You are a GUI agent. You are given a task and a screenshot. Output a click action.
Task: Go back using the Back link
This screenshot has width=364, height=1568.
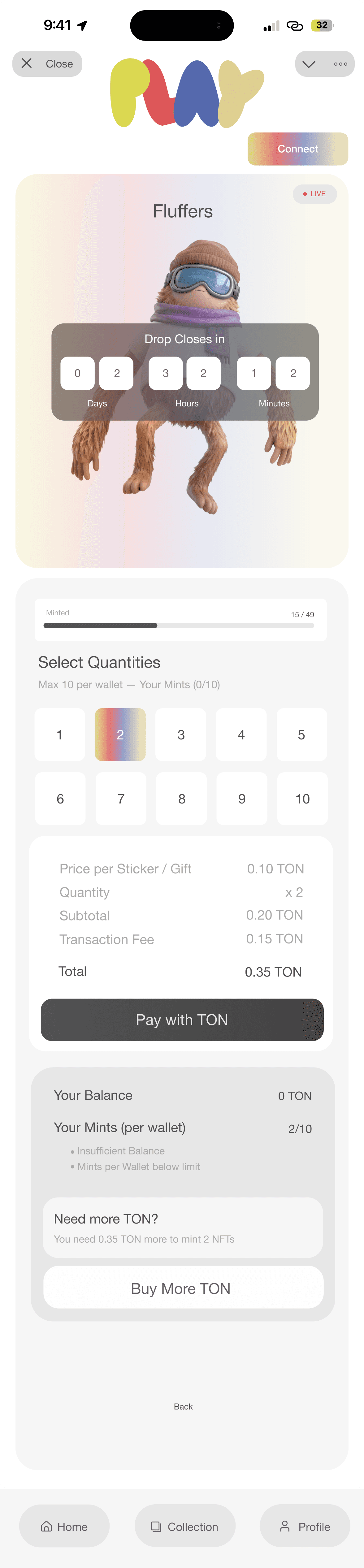pos(183,1407)
